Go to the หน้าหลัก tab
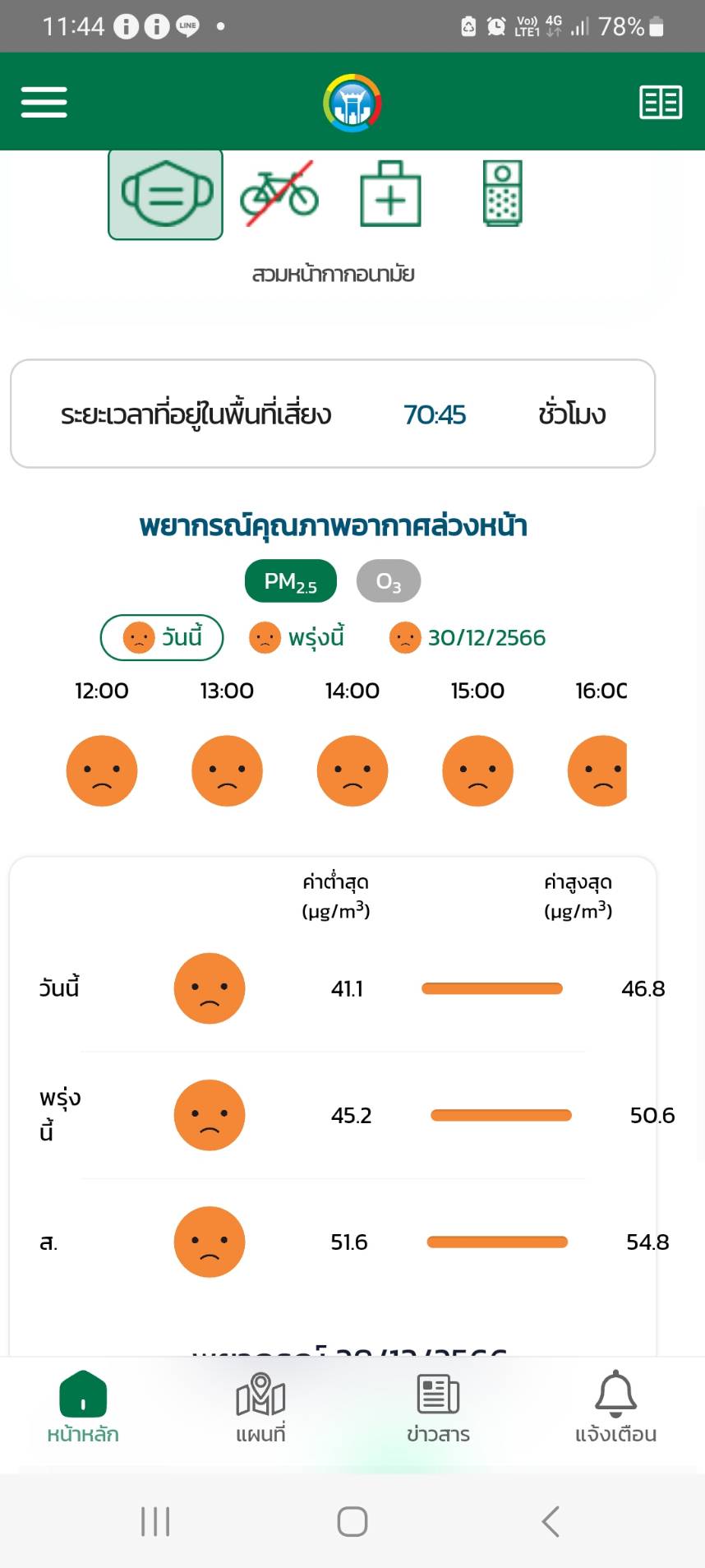The image size is (705, 1568). pos(83,1408)
